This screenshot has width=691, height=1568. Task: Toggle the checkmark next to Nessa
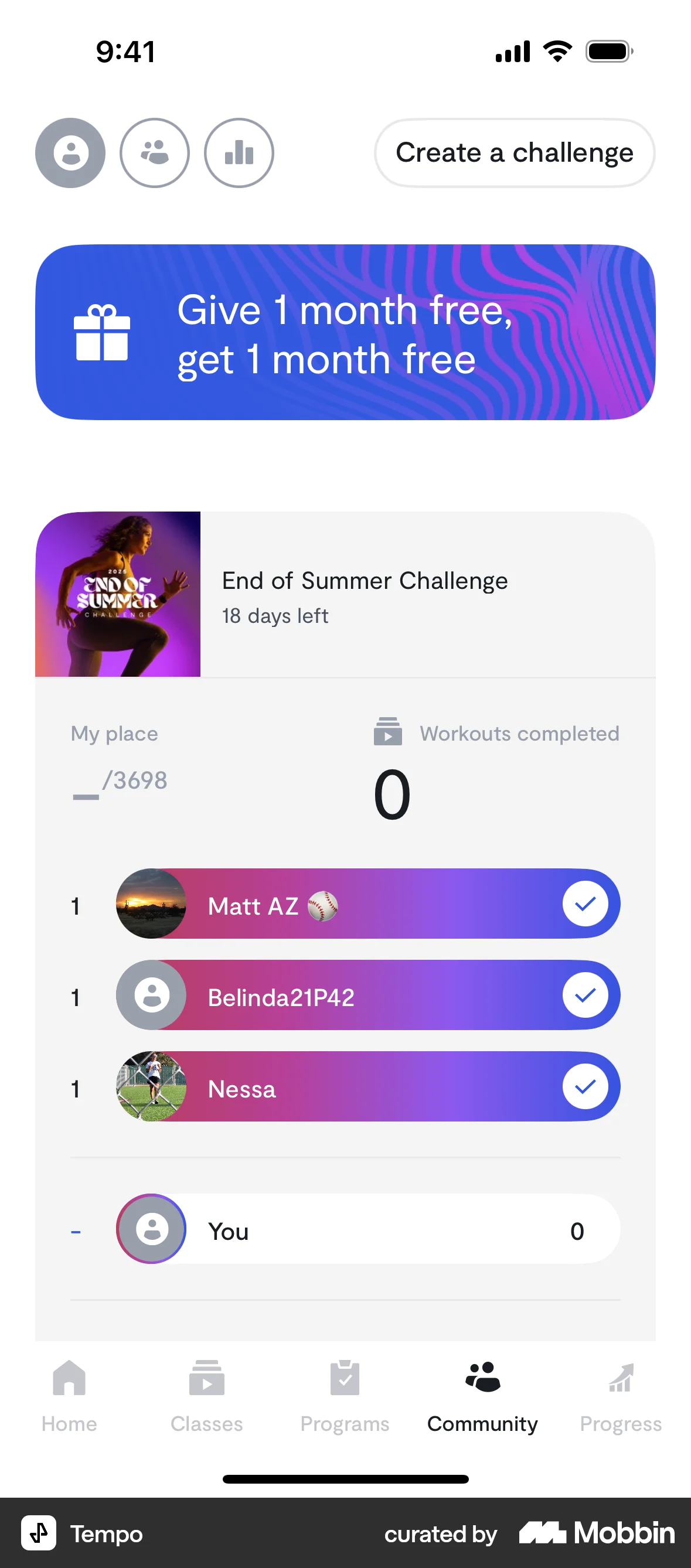point(585,1088)
